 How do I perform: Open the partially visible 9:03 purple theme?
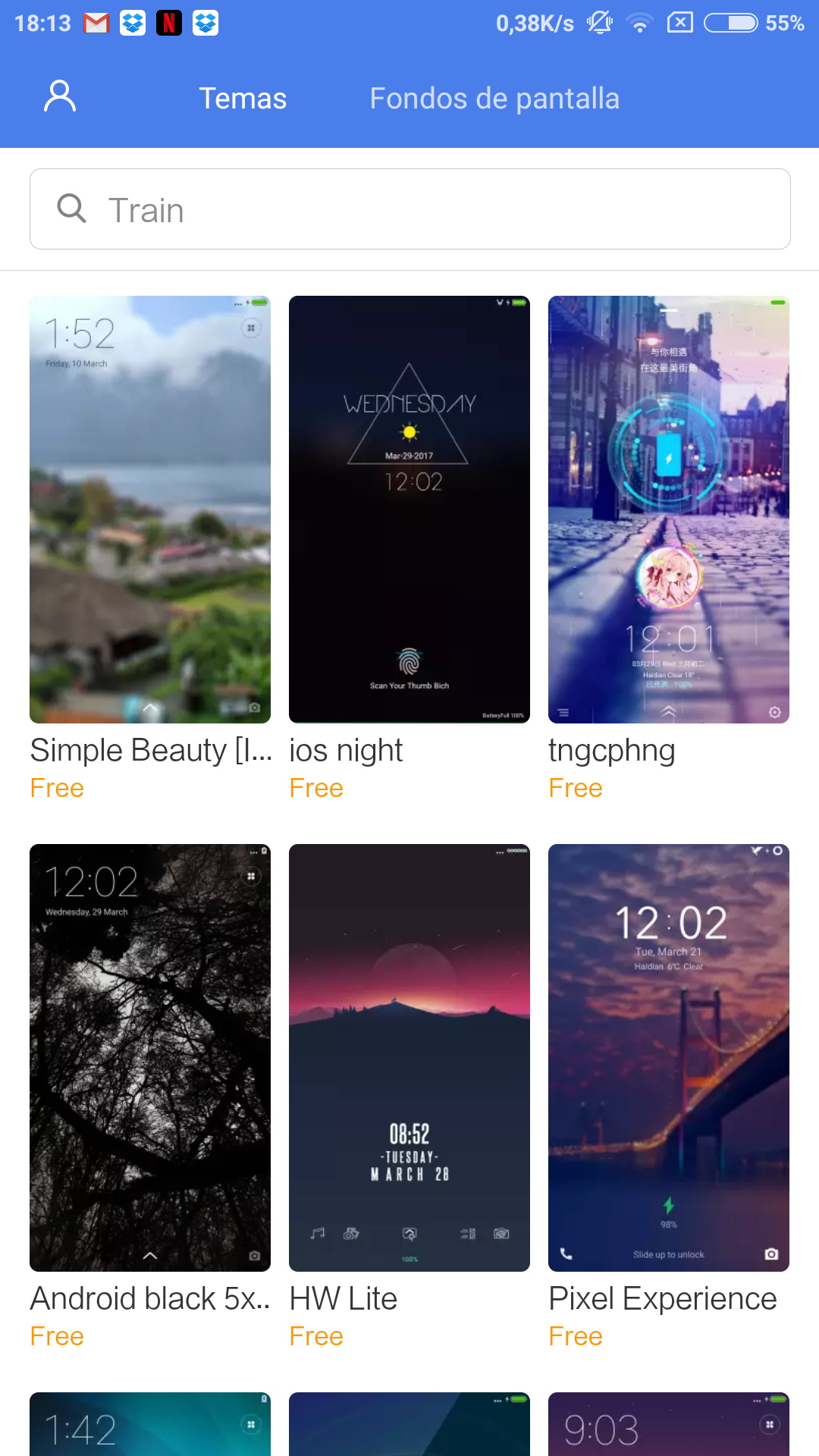[x=669, y=1424]
